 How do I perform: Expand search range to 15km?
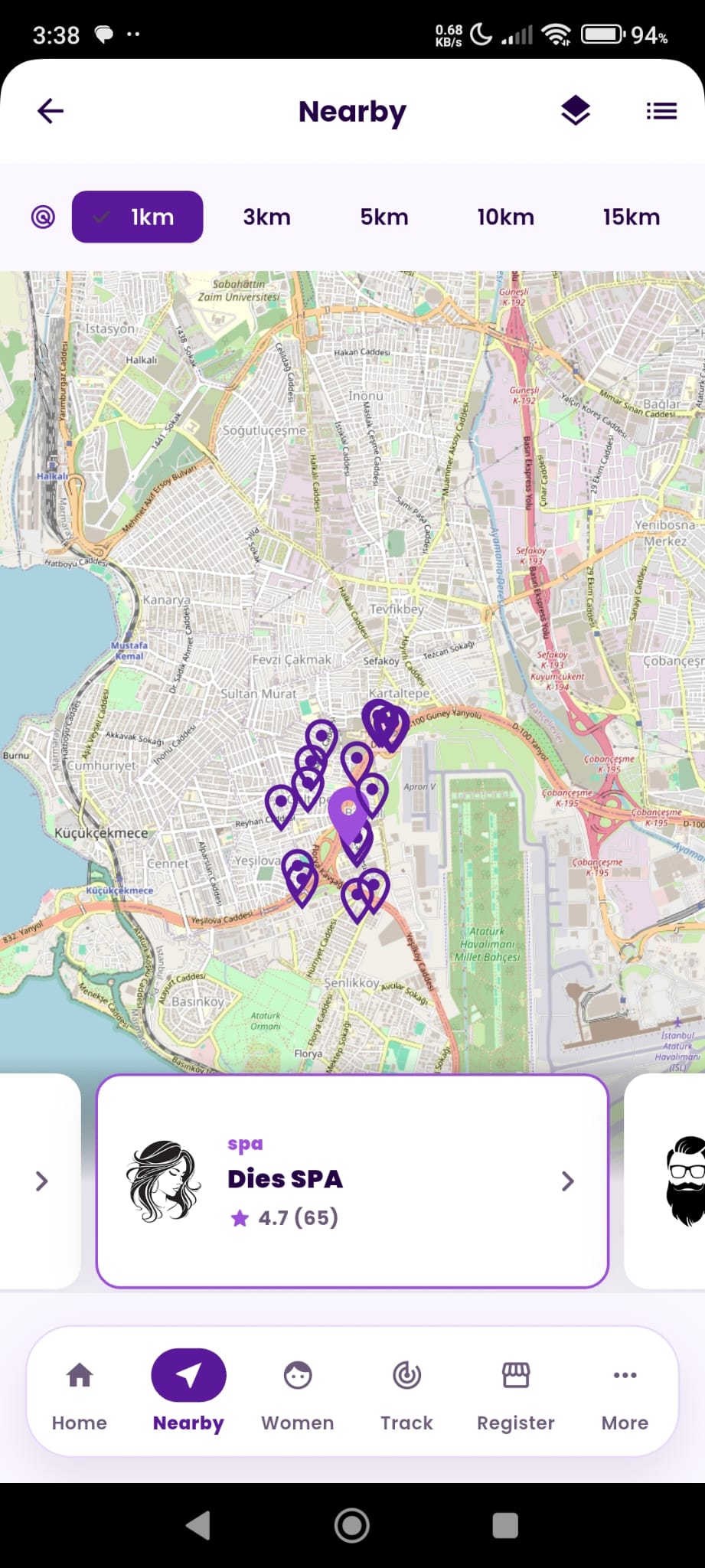coord(632,217)
